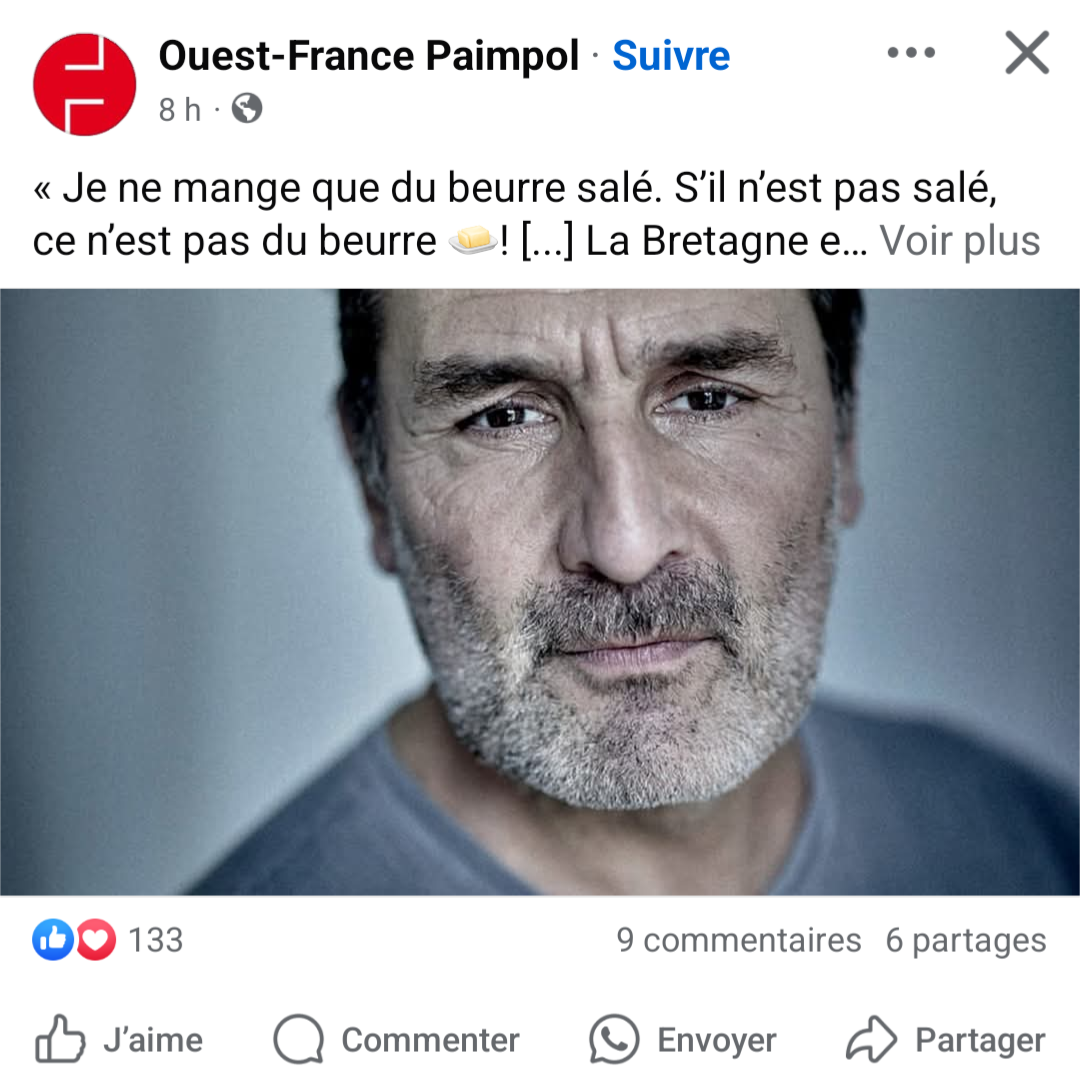Open the three-dot post options menu
Image resolution: width=1080 pixels, height=1079 pixels.
pyautogui.click(x=911, y=53)
